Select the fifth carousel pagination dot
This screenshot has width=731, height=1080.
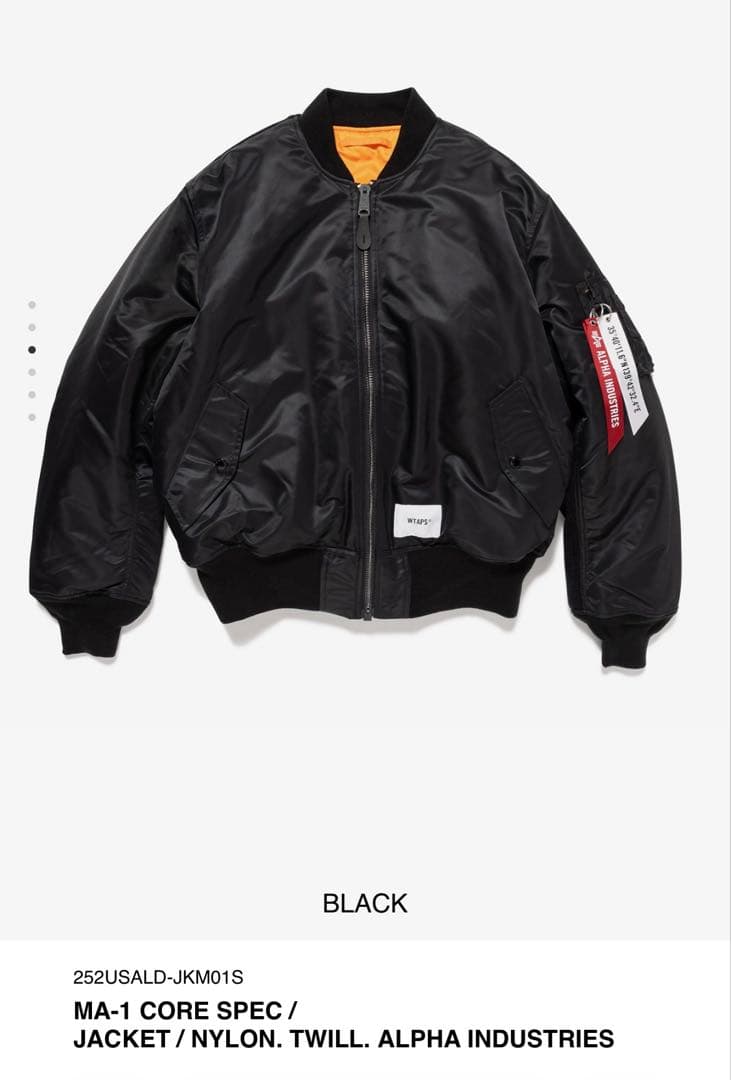(x=33, y=392)
